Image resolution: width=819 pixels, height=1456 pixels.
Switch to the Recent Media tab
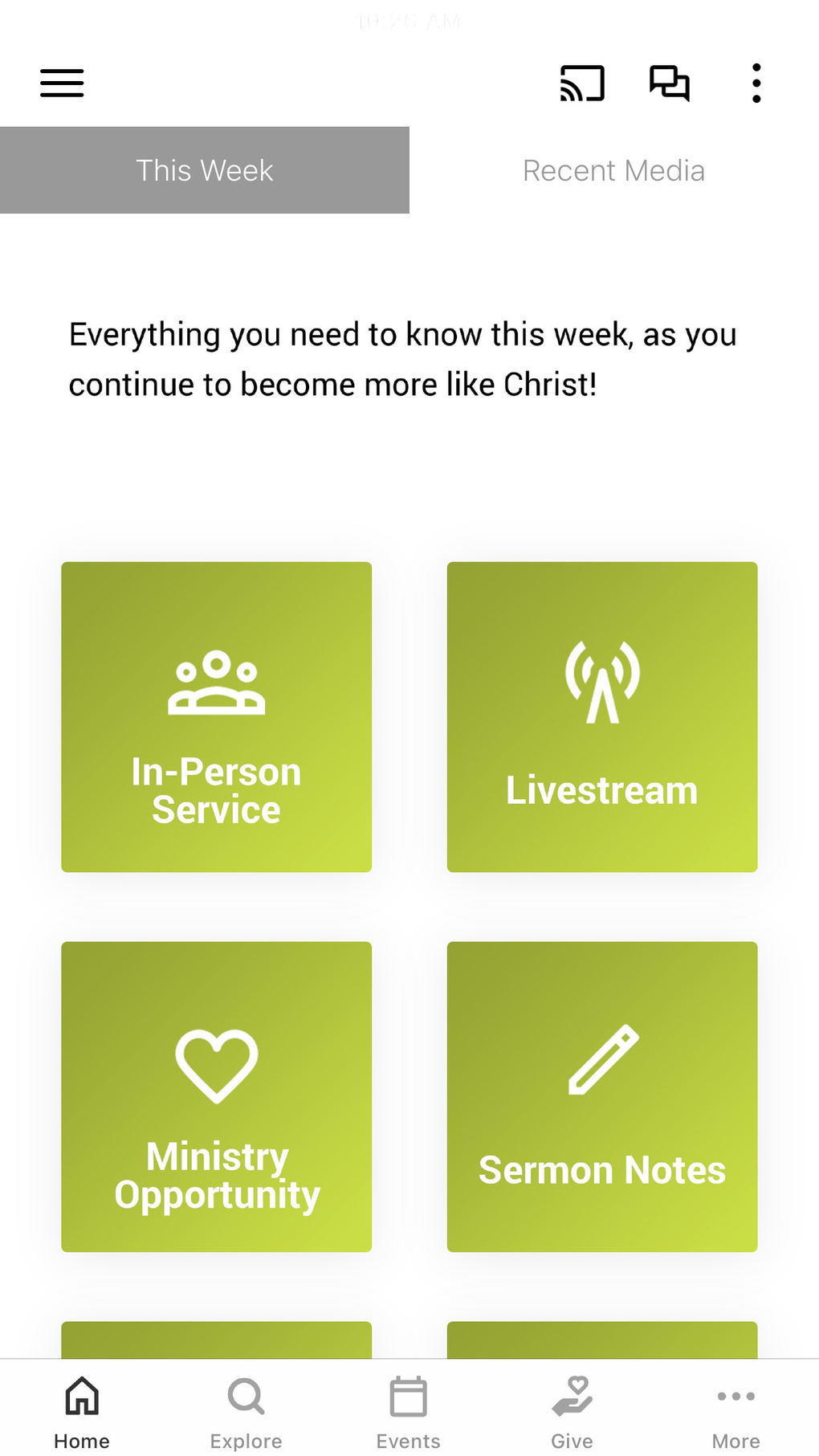(x=613, y=170)
